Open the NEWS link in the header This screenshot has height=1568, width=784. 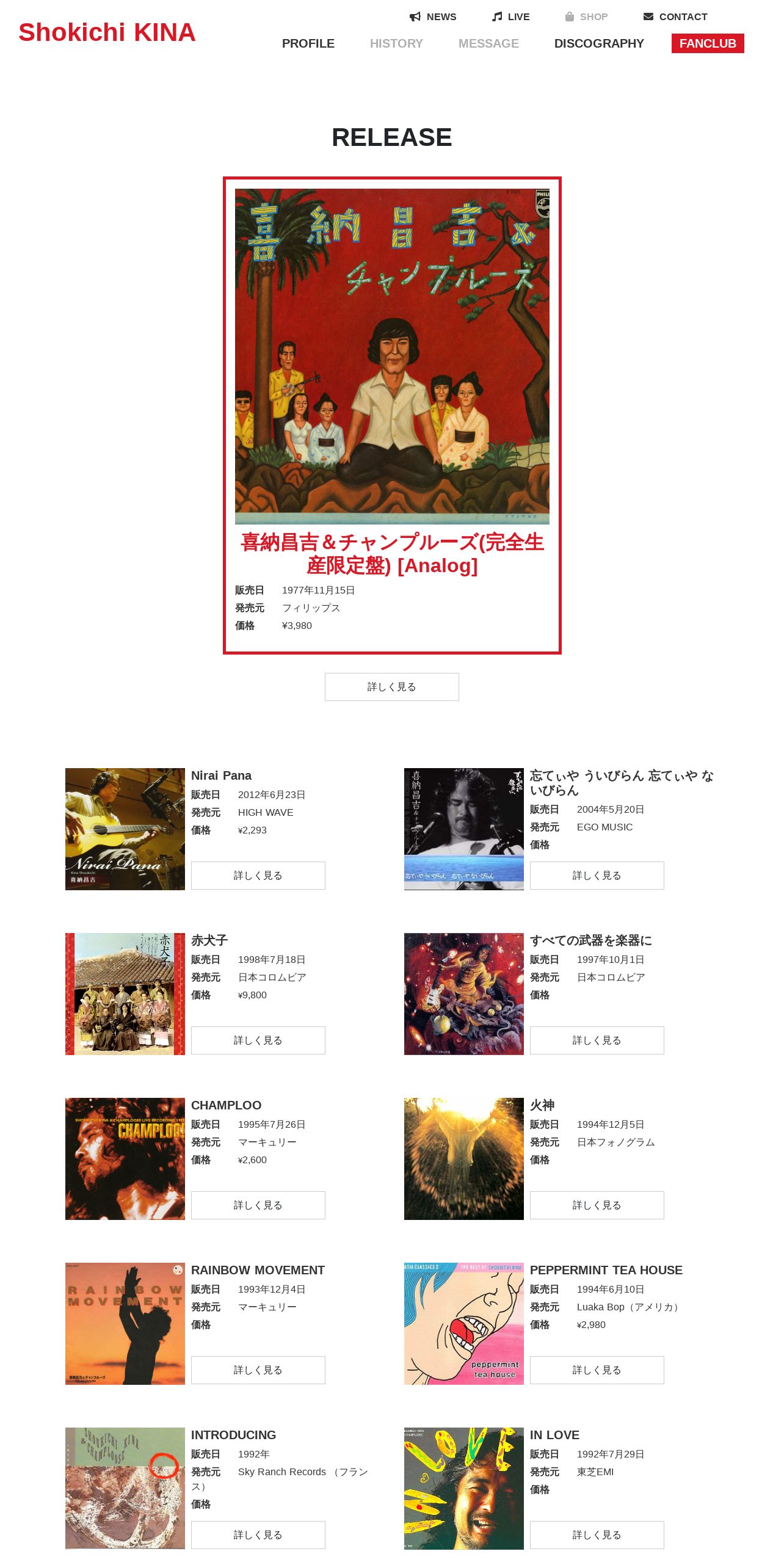click(x=433, y=16)
